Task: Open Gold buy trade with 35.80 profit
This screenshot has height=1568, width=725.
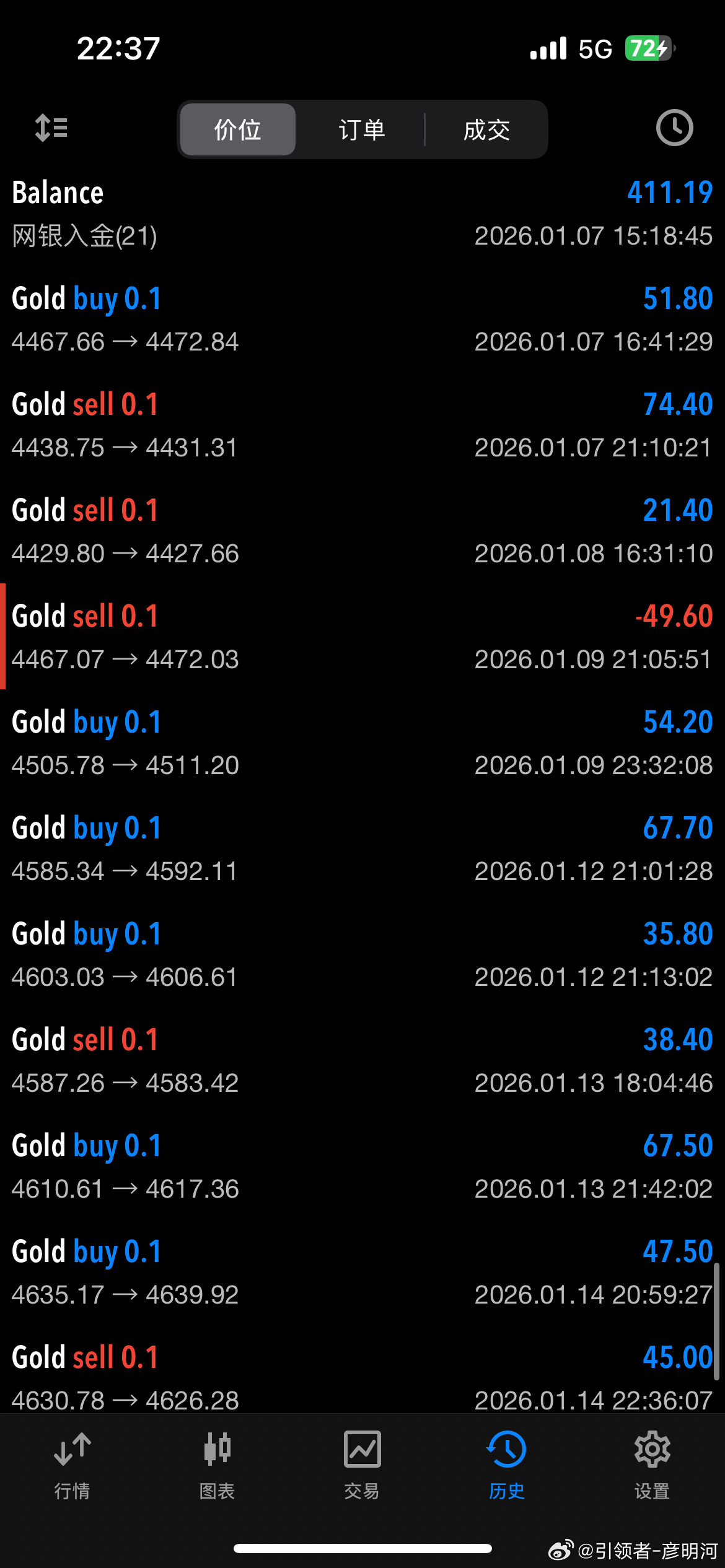Action: [x=362, y=954]
